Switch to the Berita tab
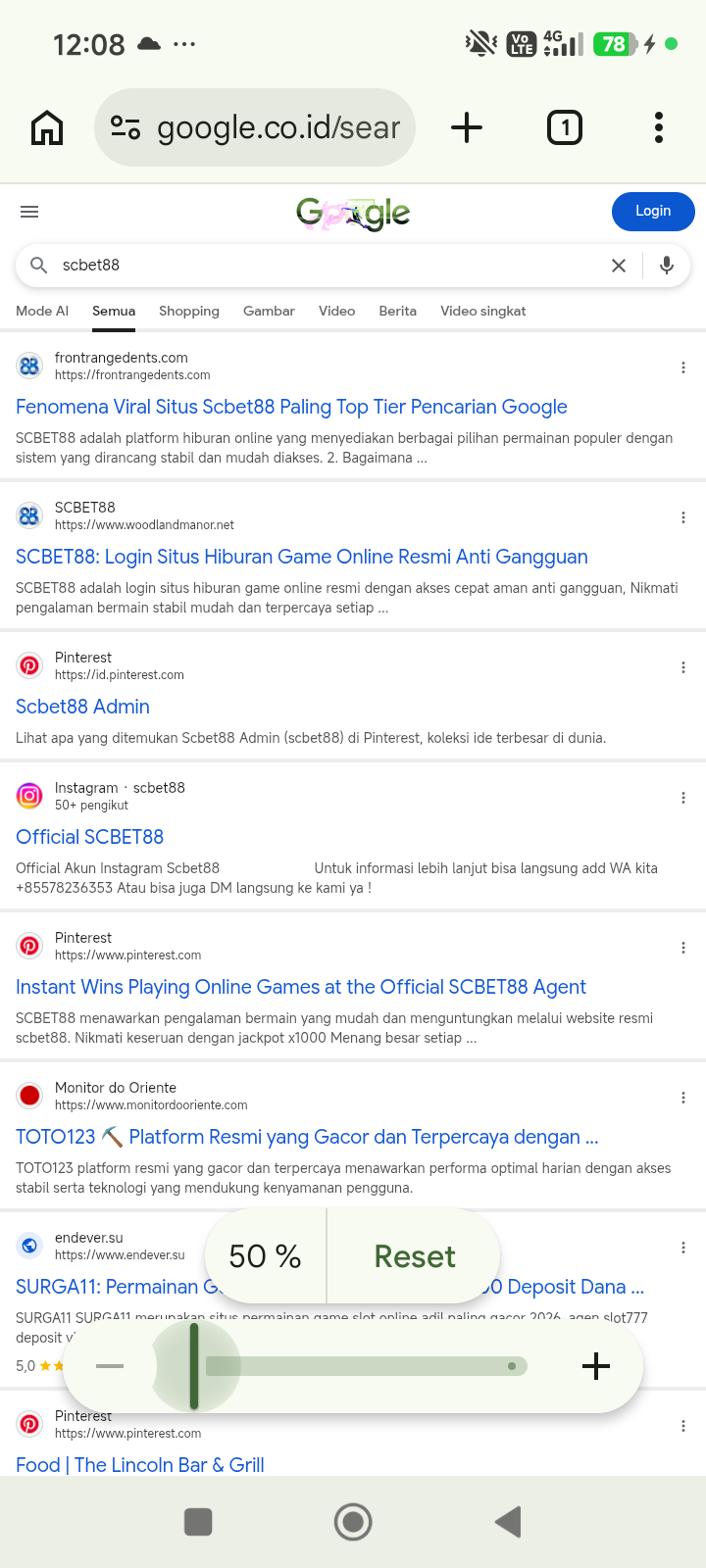The image size is (706, 1568). 398,311
